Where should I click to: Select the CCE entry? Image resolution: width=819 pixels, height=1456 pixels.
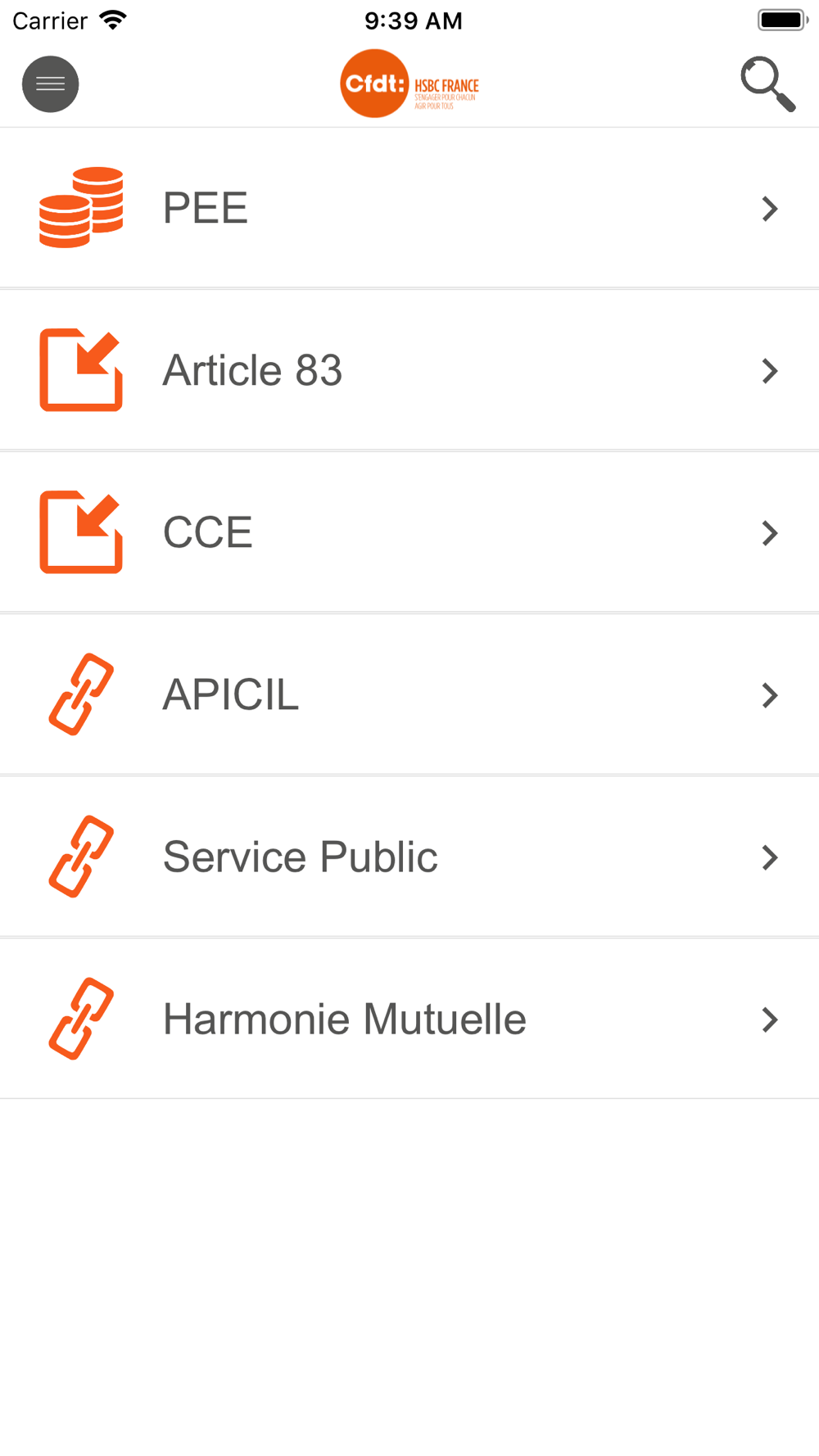[x=409, y=532]
